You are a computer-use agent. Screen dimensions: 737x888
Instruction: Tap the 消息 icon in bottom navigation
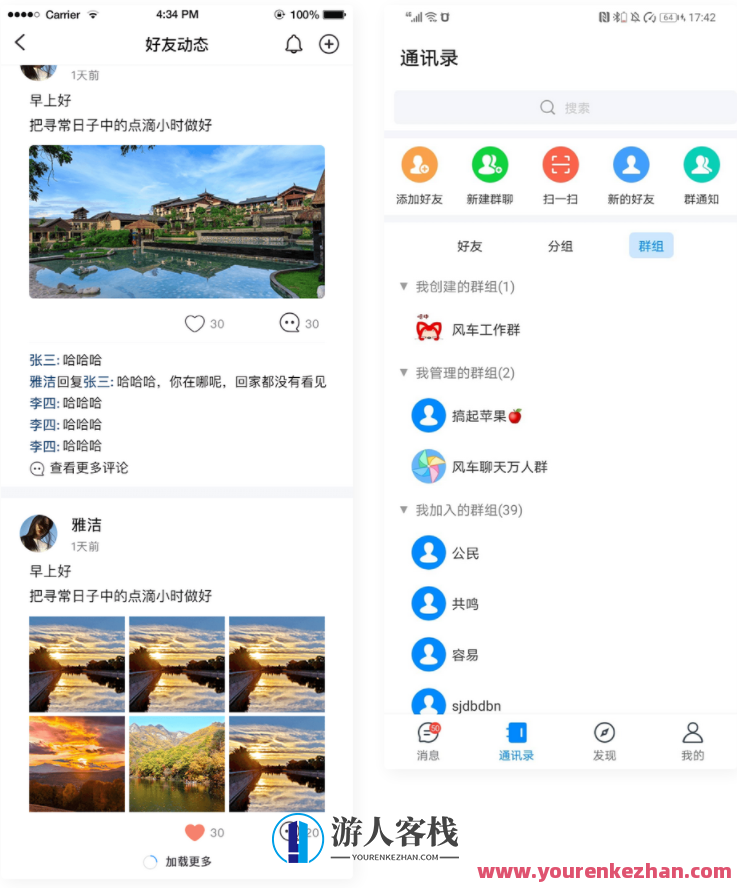pyautogui.click(x=428, y=740)
